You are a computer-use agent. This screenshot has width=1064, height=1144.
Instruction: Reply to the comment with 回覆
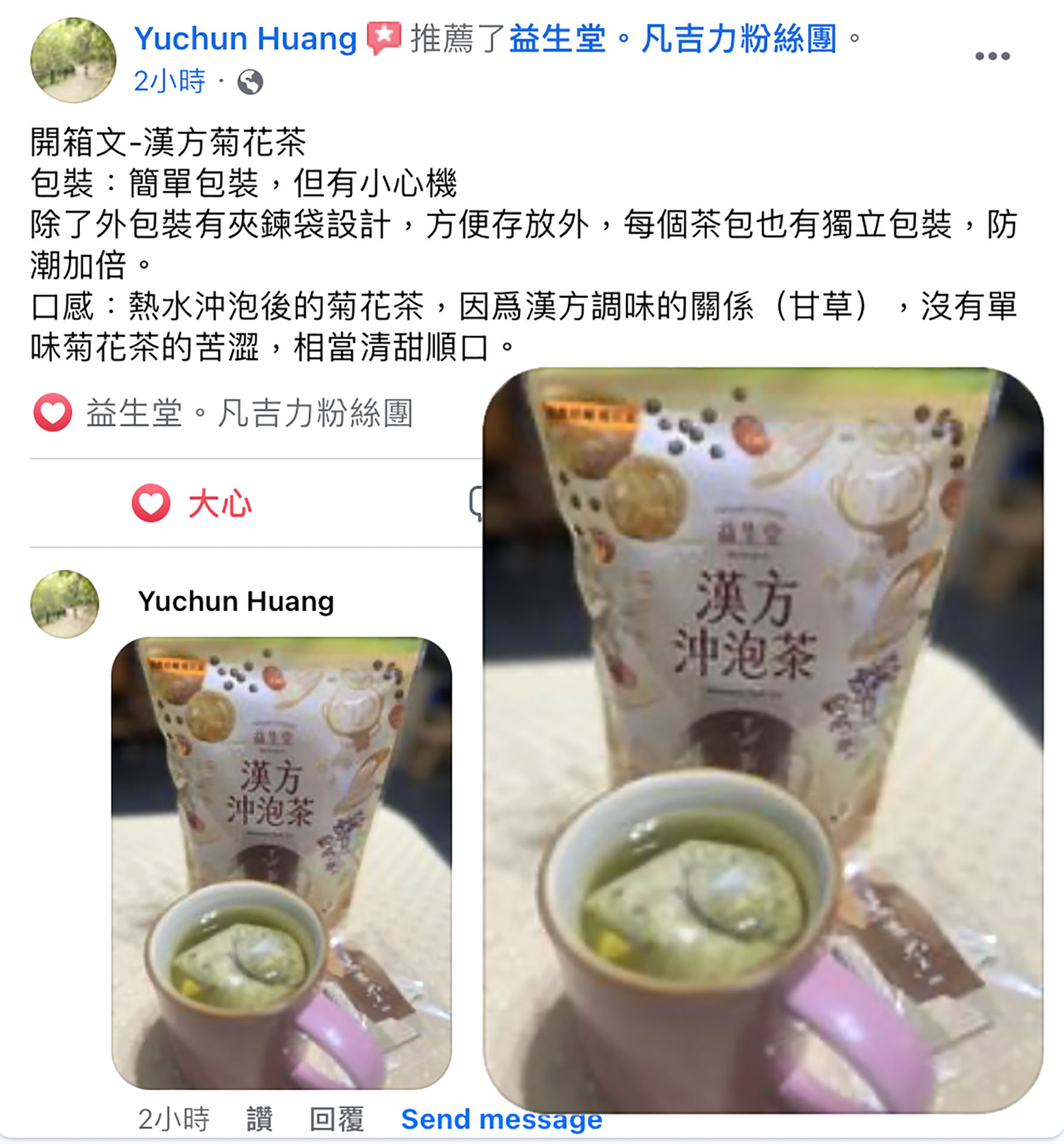pos(336,1119)
